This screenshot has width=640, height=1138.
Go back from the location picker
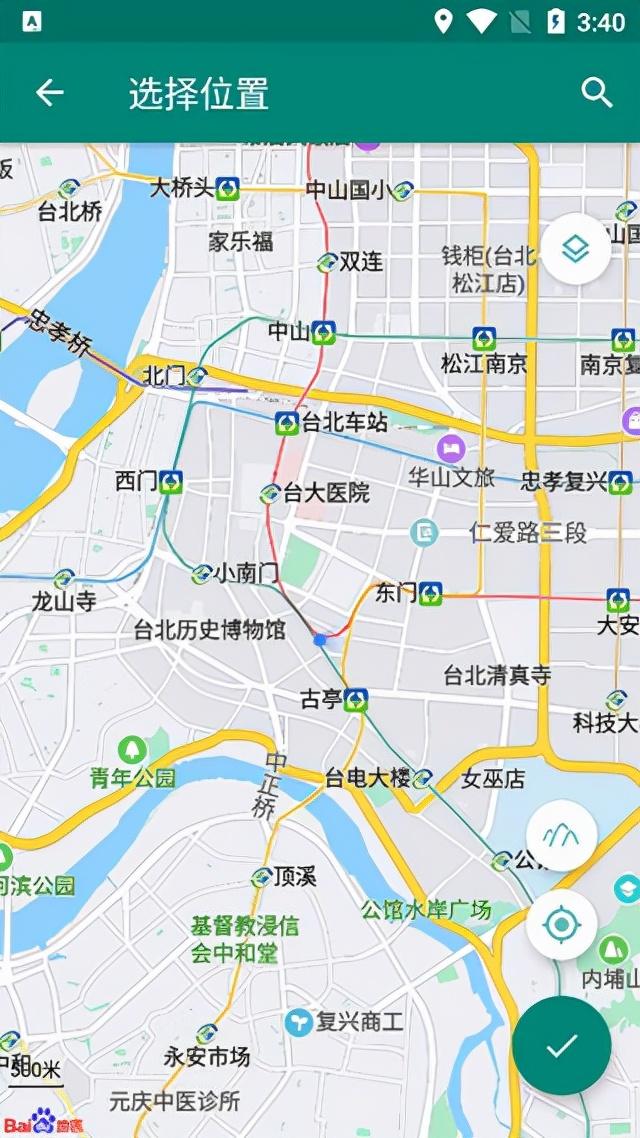[49, 93]
